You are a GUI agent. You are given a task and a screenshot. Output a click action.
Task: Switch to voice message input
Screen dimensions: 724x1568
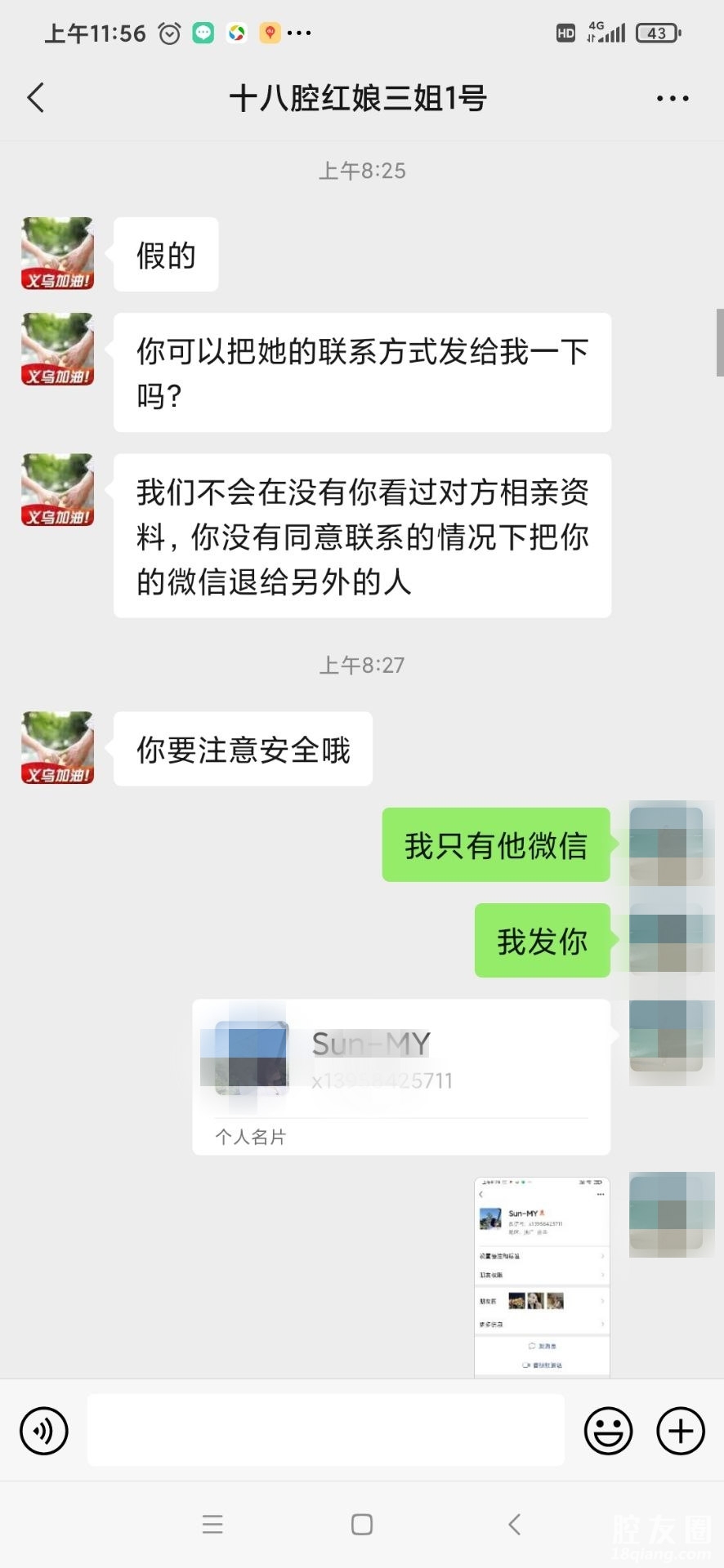click(x=44, y=1431)
